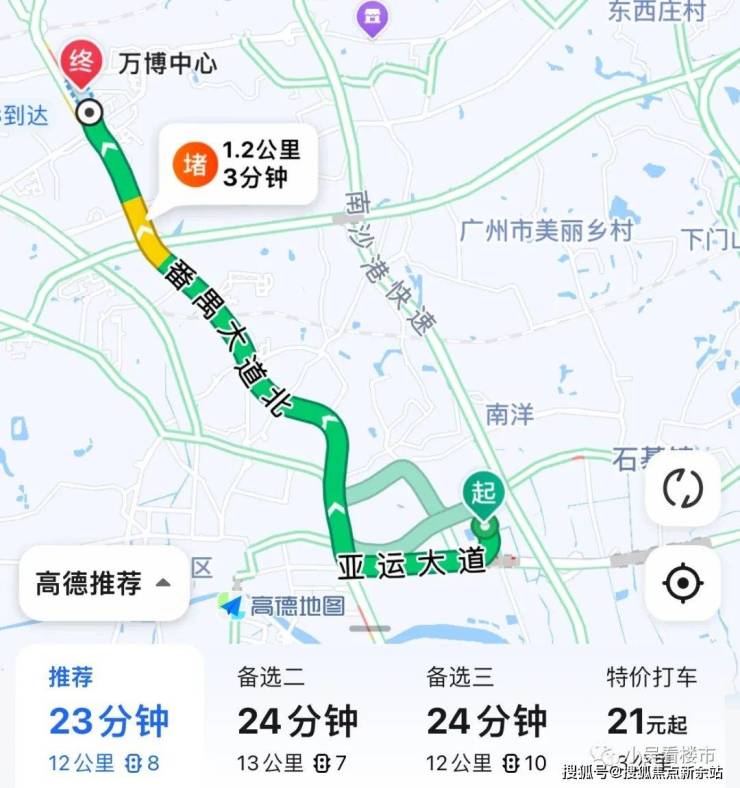
Task: Expand the 高德推荐 route preference dropdown
Action: click(x=103, y=584)
